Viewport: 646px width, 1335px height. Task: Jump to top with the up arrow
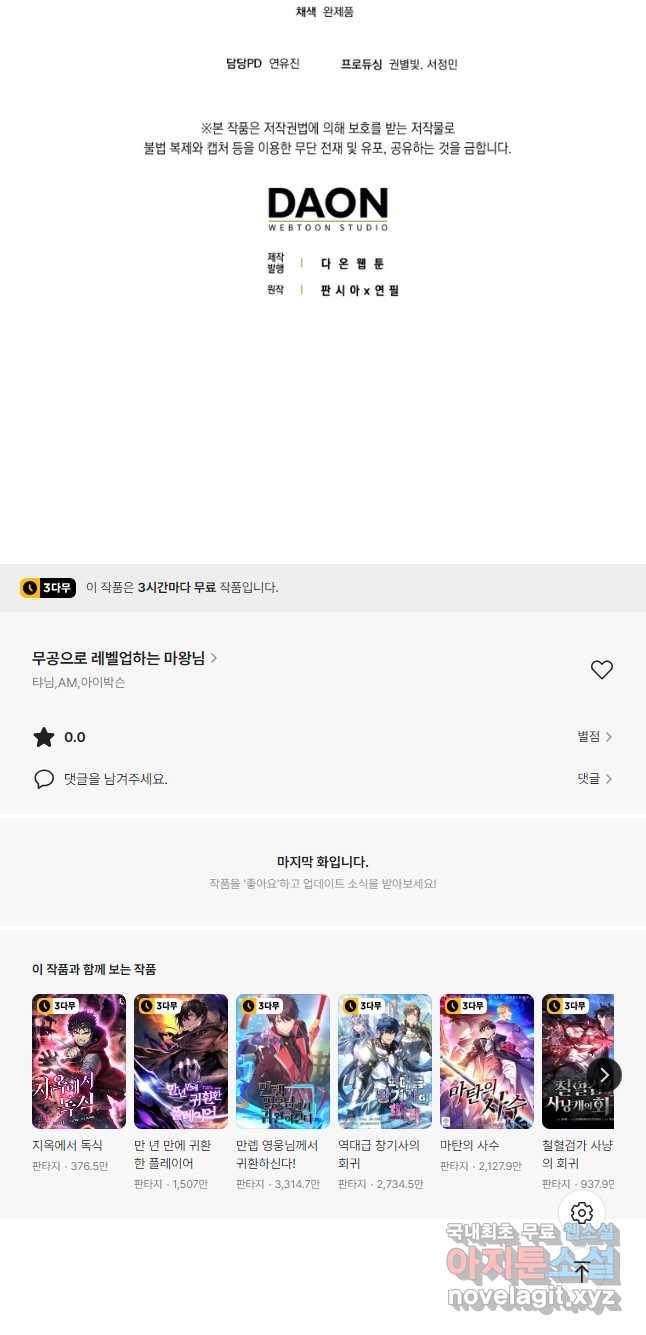[582, 1272]
